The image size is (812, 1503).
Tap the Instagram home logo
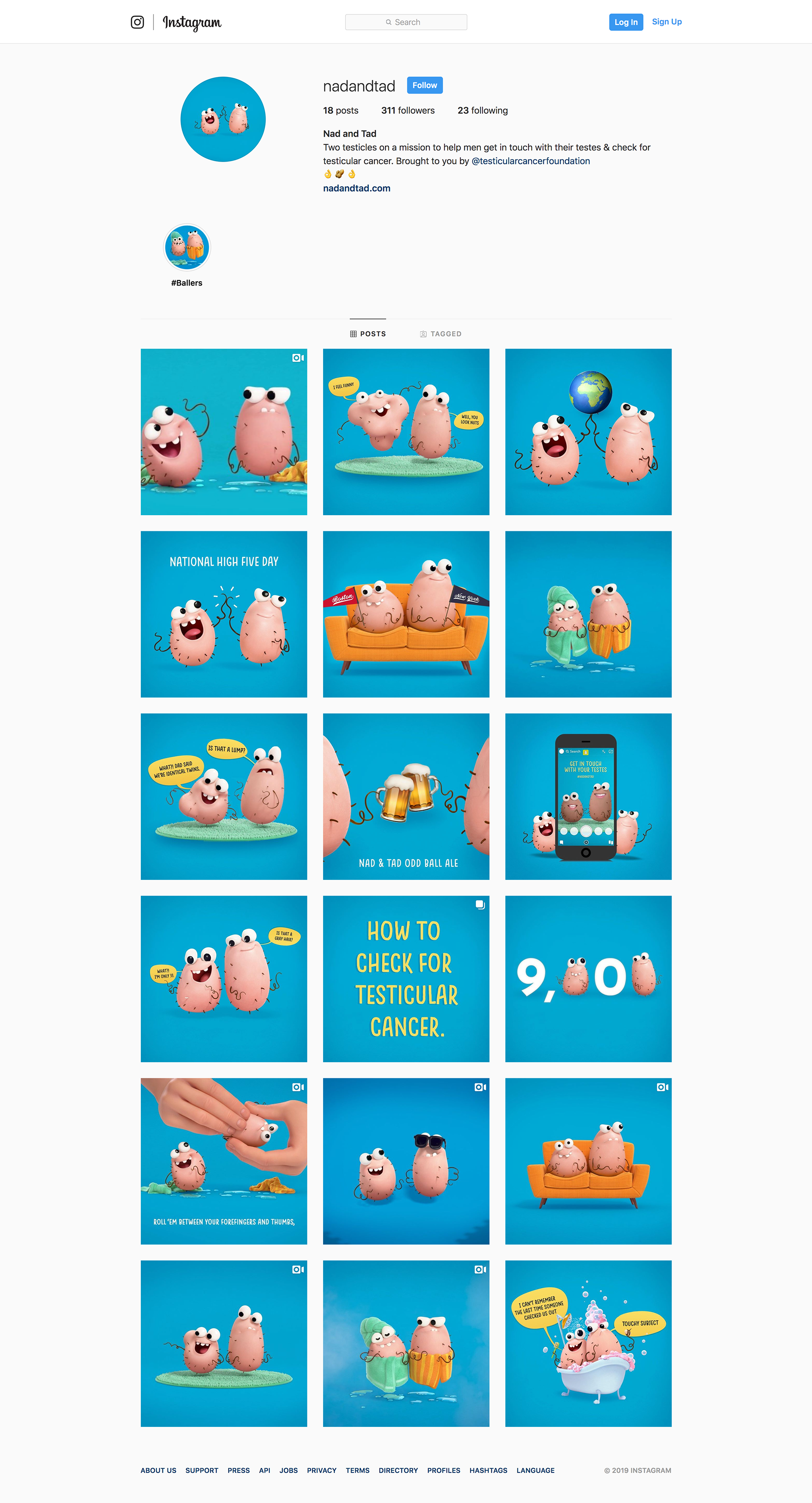(176, 22)
